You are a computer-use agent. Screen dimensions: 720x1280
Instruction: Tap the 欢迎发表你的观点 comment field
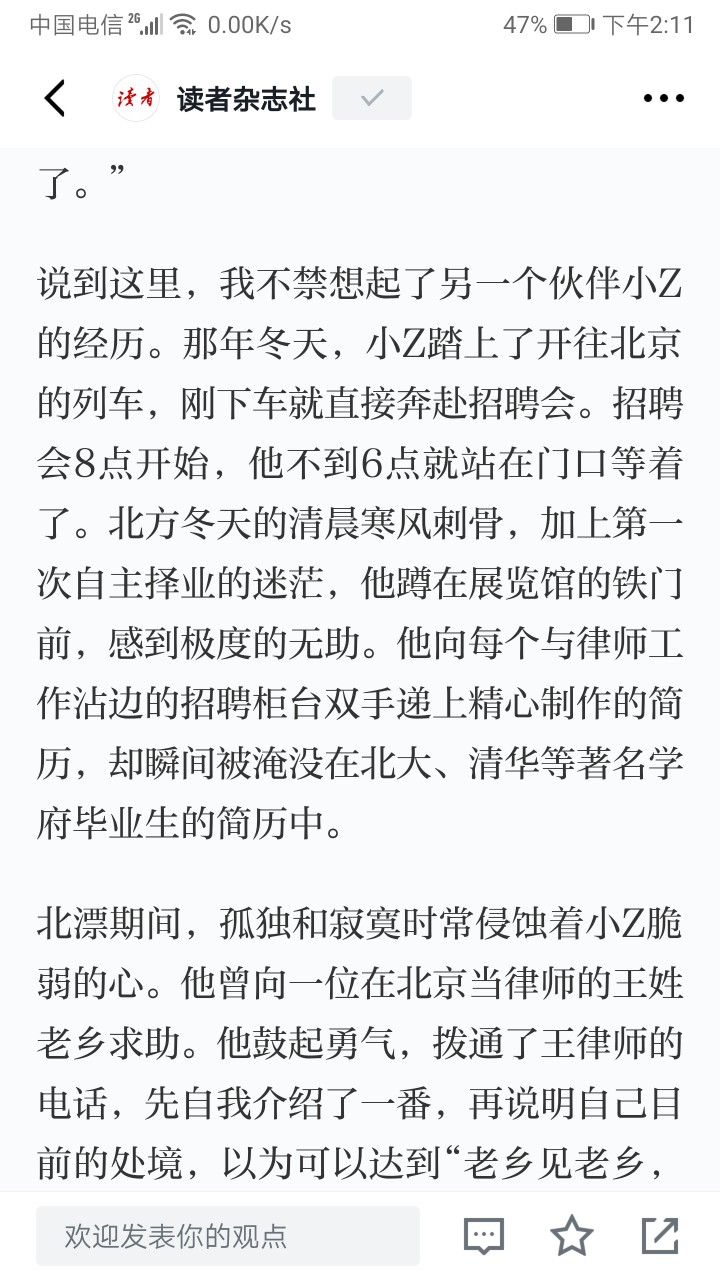228,1236
